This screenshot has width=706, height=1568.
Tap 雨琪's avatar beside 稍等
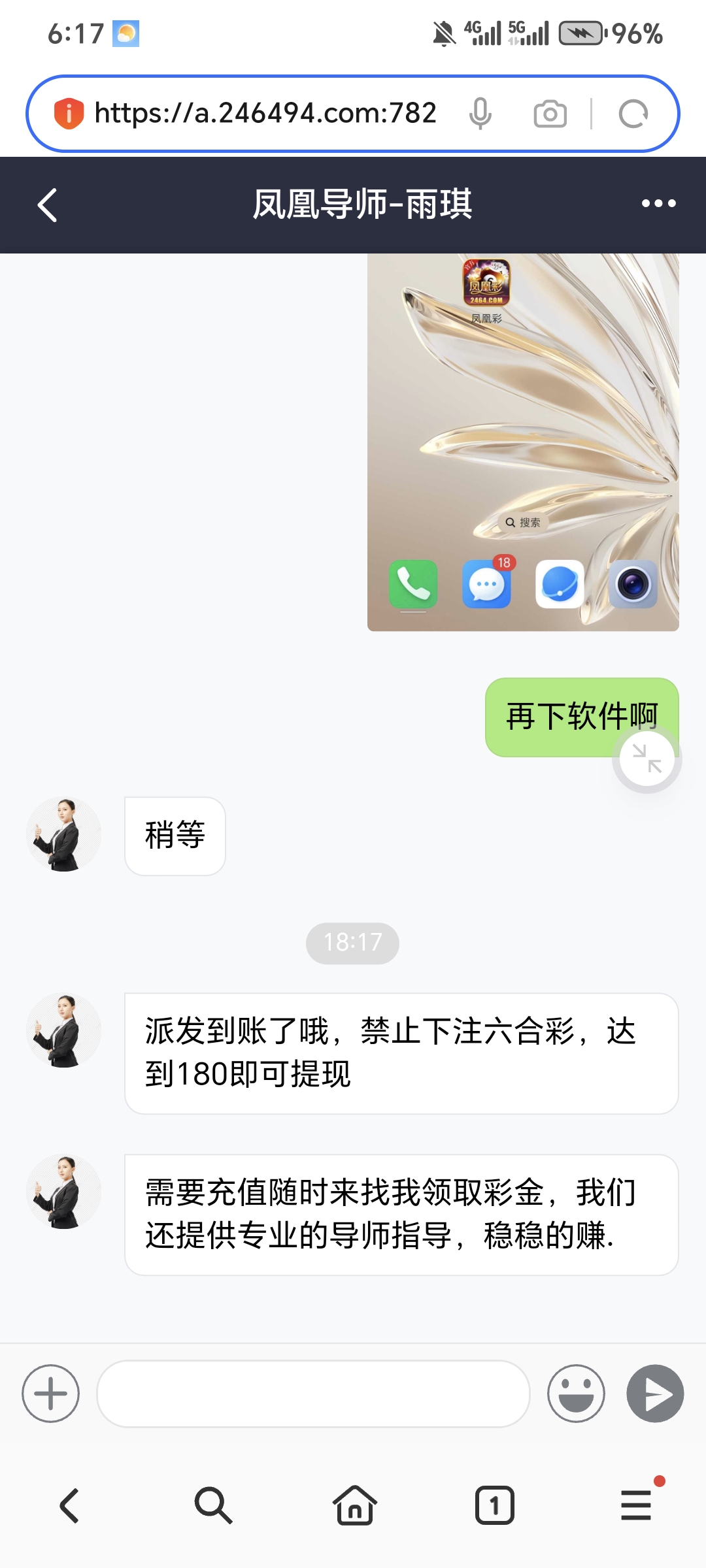tap(64, 835)
